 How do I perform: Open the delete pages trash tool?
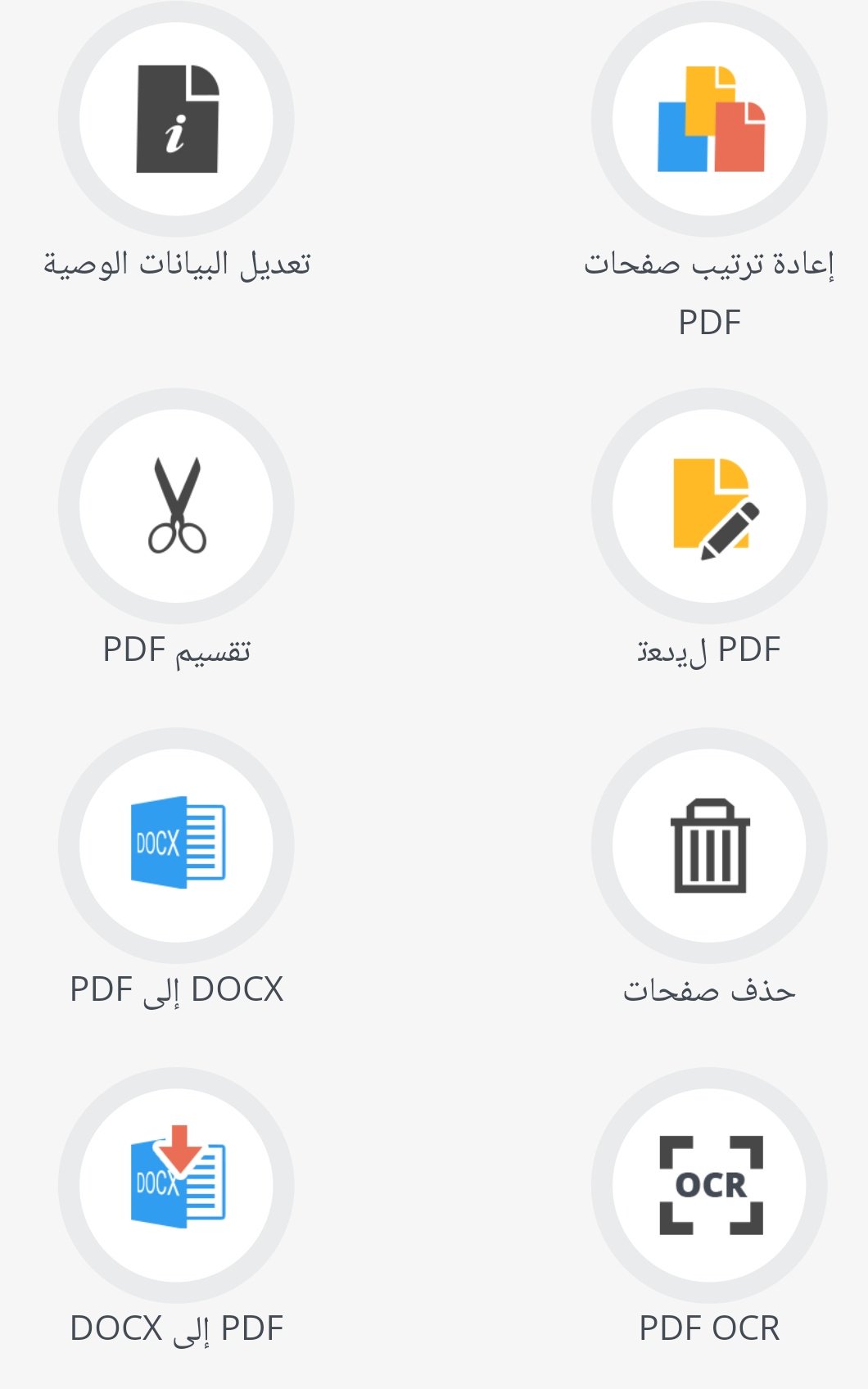coord(709,845)
